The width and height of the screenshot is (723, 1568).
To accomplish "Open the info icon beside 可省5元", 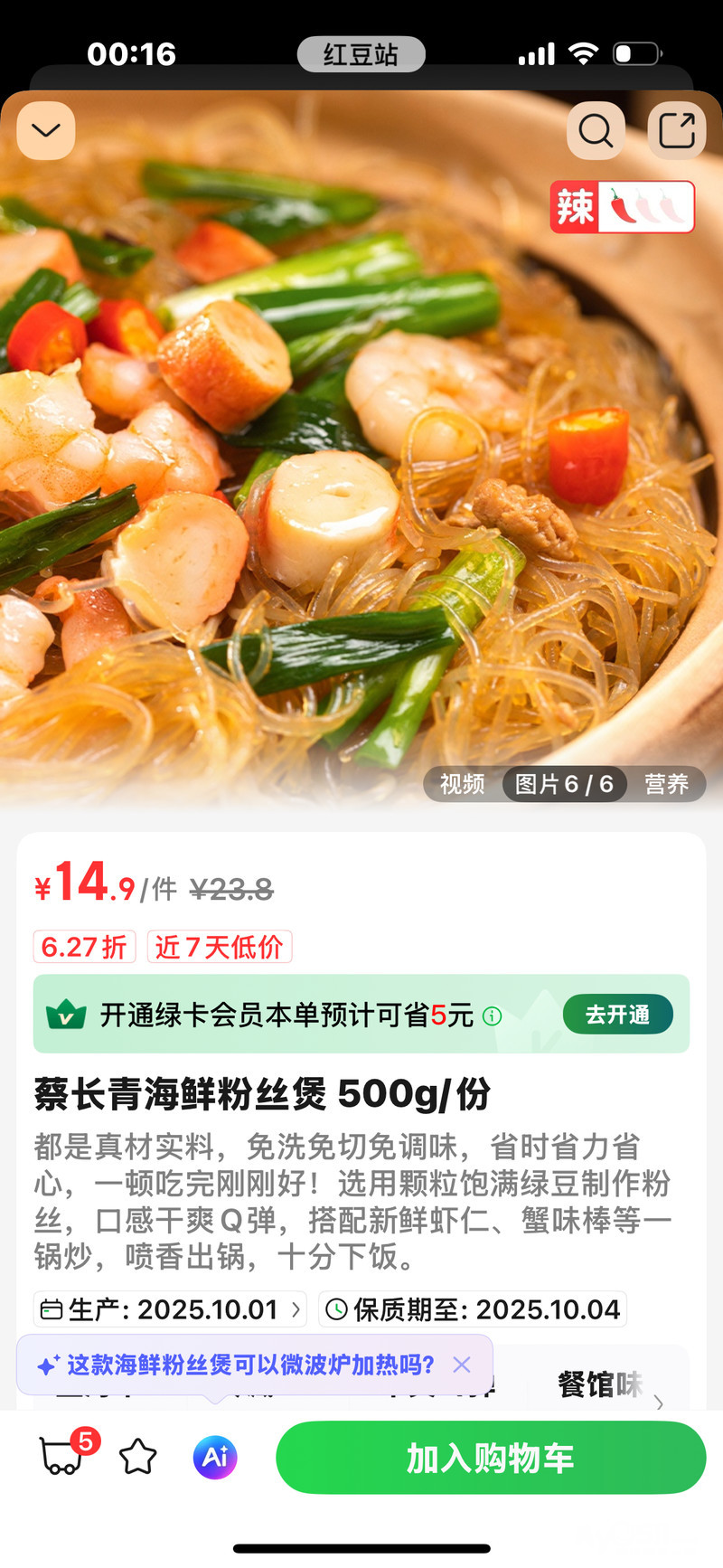I will [493, 1016].
